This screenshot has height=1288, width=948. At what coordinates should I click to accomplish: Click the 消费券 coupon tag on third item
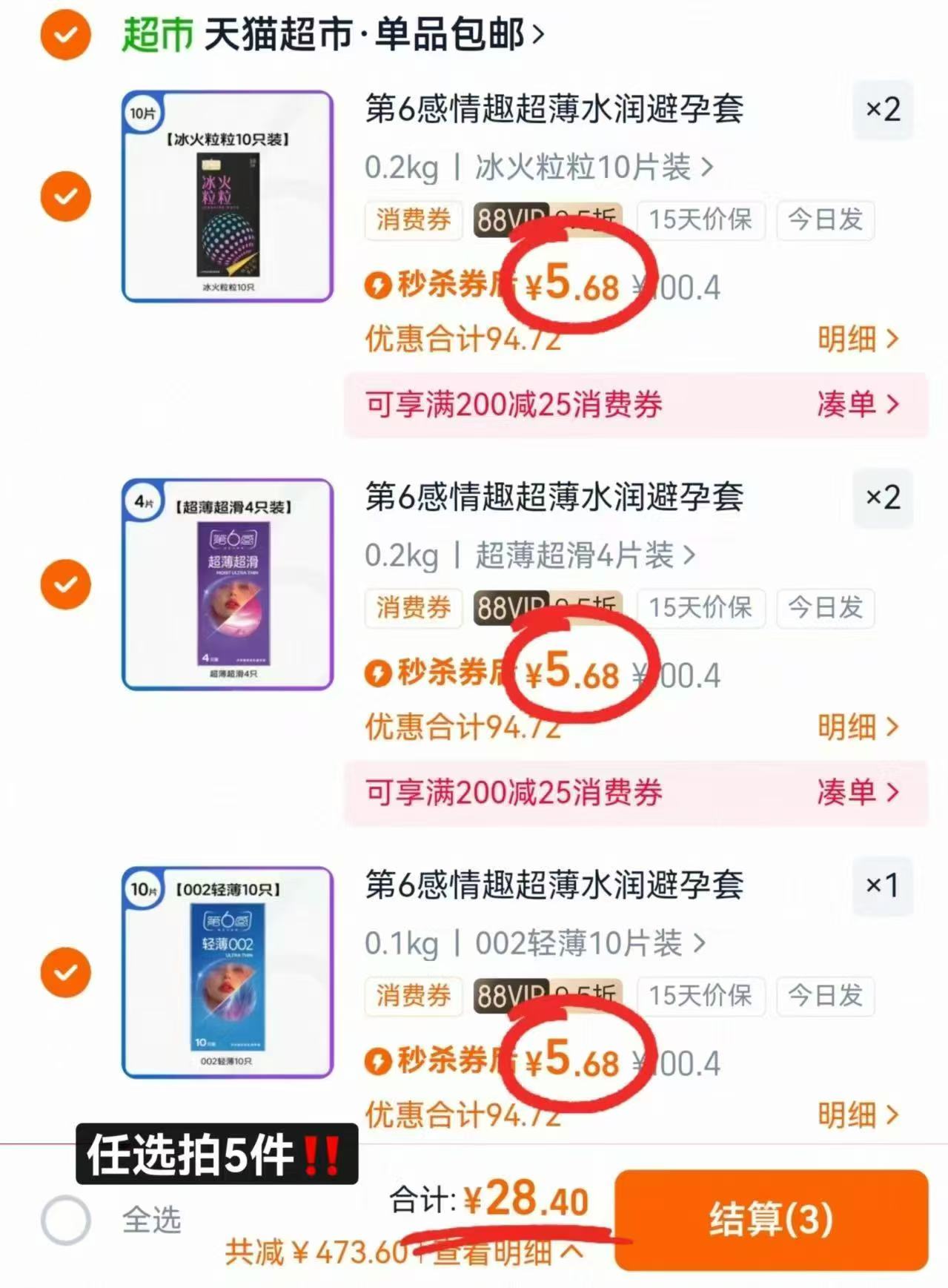click(x=414, y=997)
